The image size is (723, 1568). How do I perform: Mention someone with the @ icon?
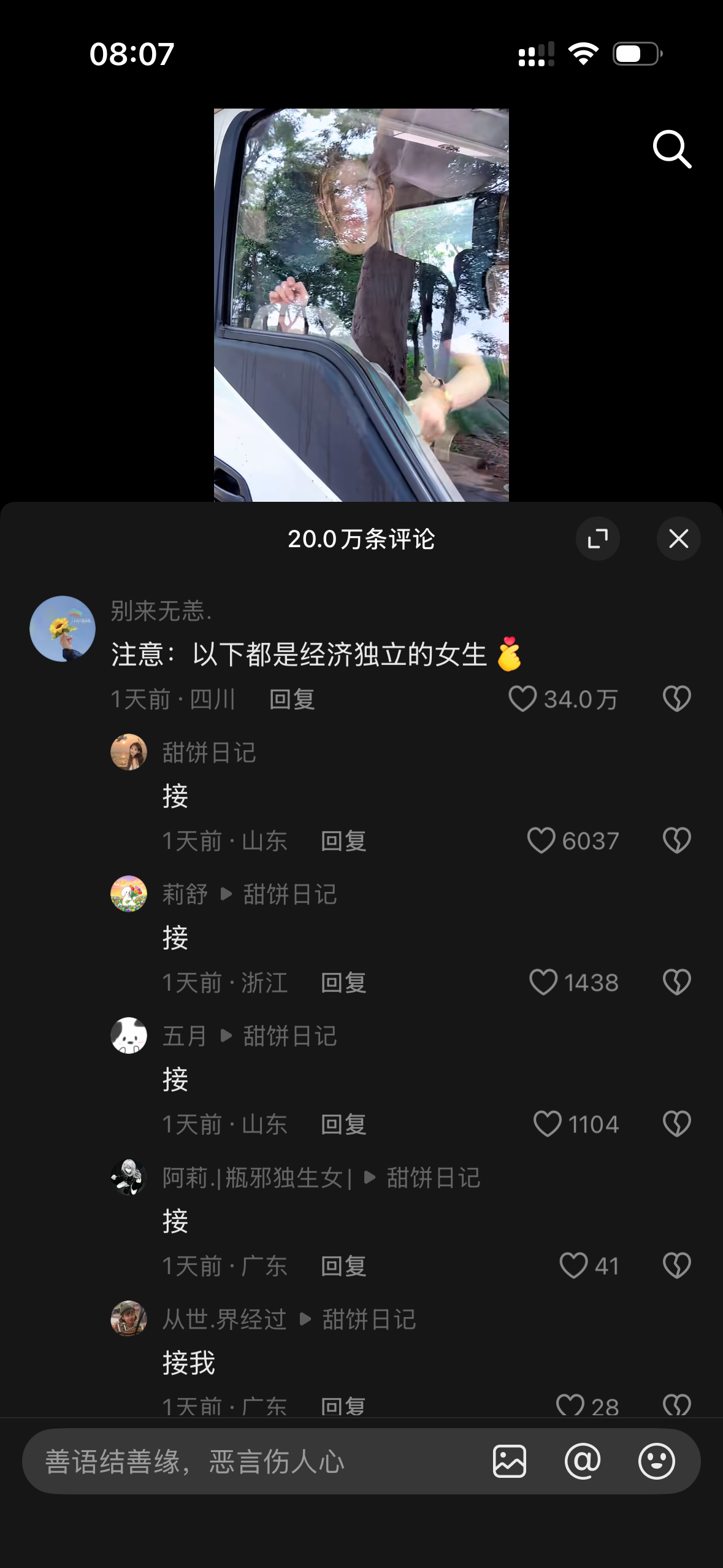(x=583, y=1461)
